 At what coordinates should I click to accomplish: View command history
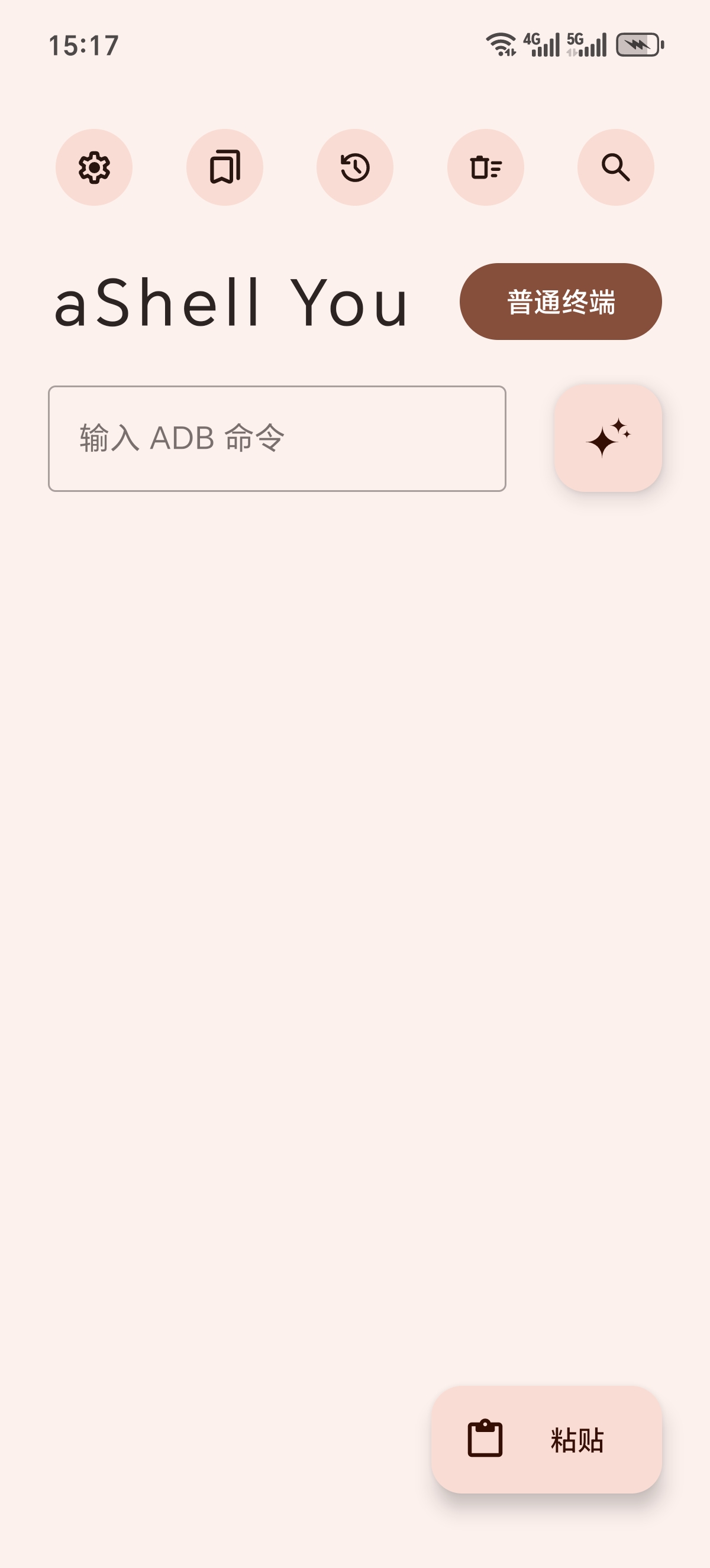[355, 167]
